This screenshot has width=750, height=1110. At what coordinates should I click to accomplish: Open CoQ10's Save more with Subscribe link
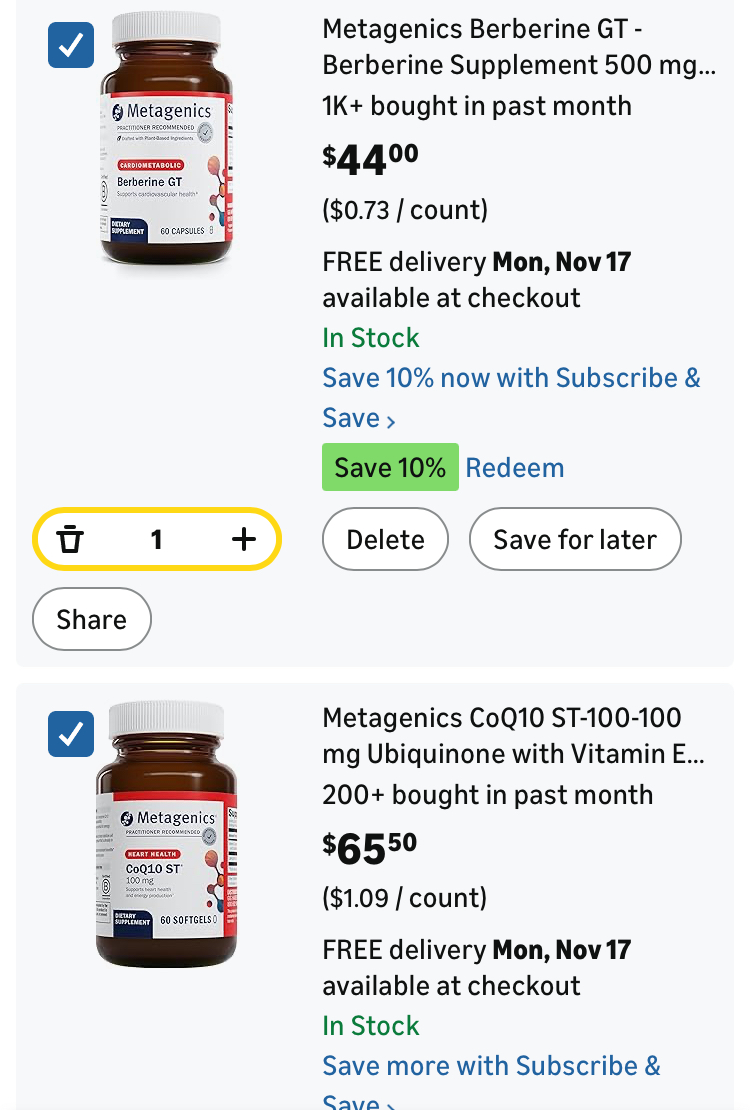pyautogui.click(x=491, y=1066)
